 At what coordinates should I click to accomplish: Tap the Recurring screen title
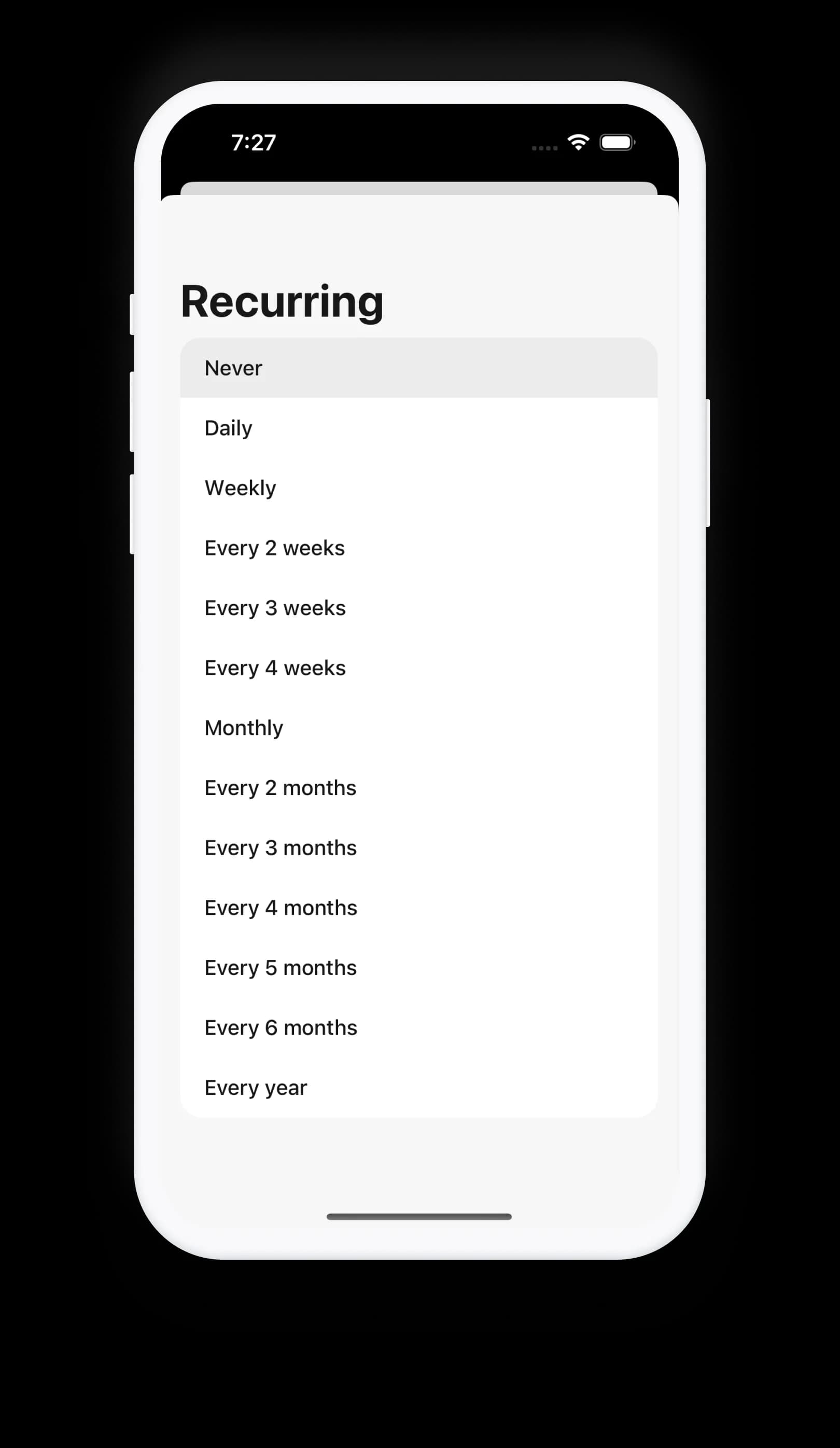click(x=282, y=301)
